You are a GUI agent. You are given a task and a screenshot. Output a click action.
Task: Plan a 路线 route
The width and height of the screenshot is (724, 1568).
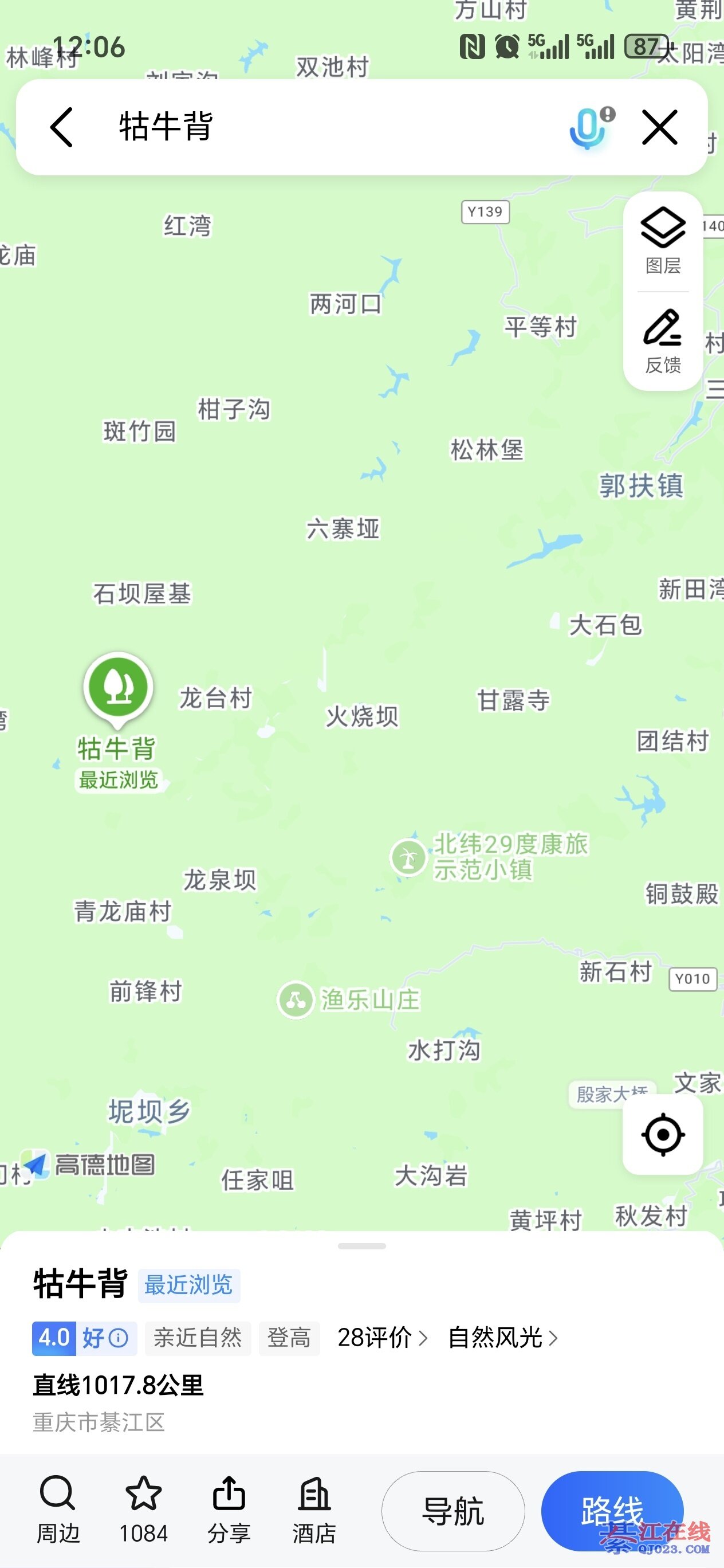pyautogui.click(x=611, y=1511)
